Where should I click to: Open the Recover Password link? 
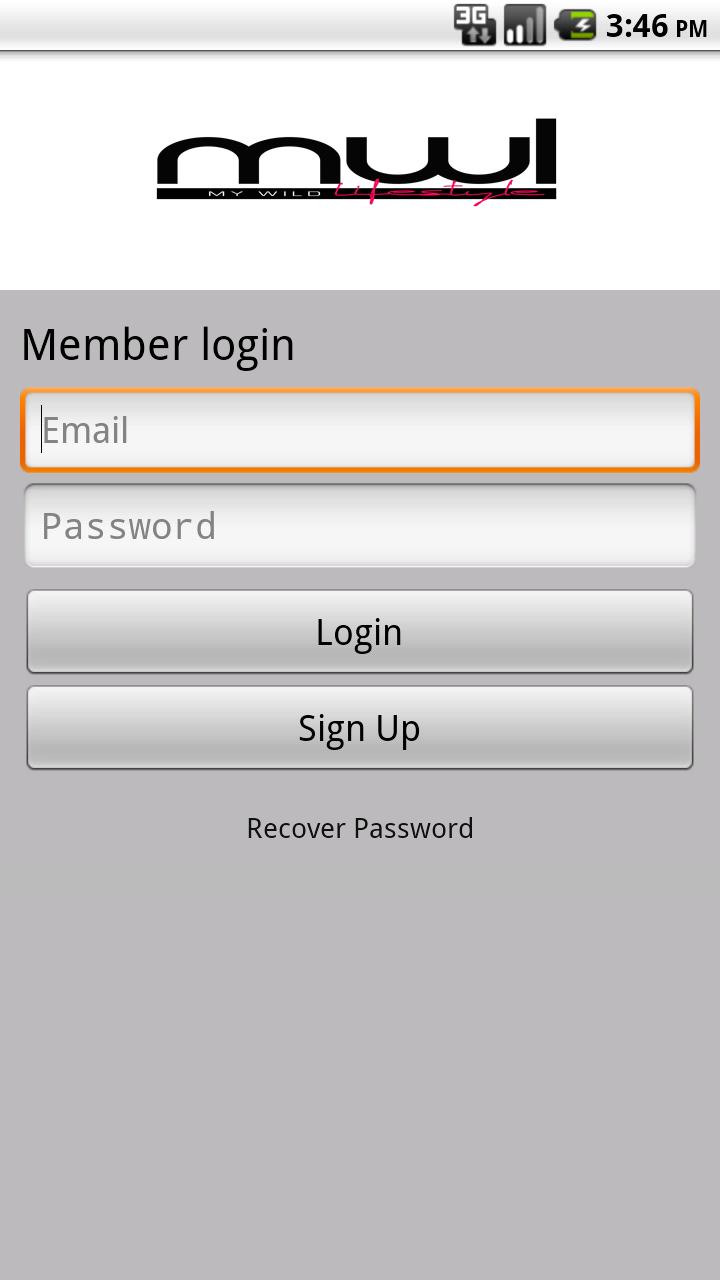pos(359,828)
